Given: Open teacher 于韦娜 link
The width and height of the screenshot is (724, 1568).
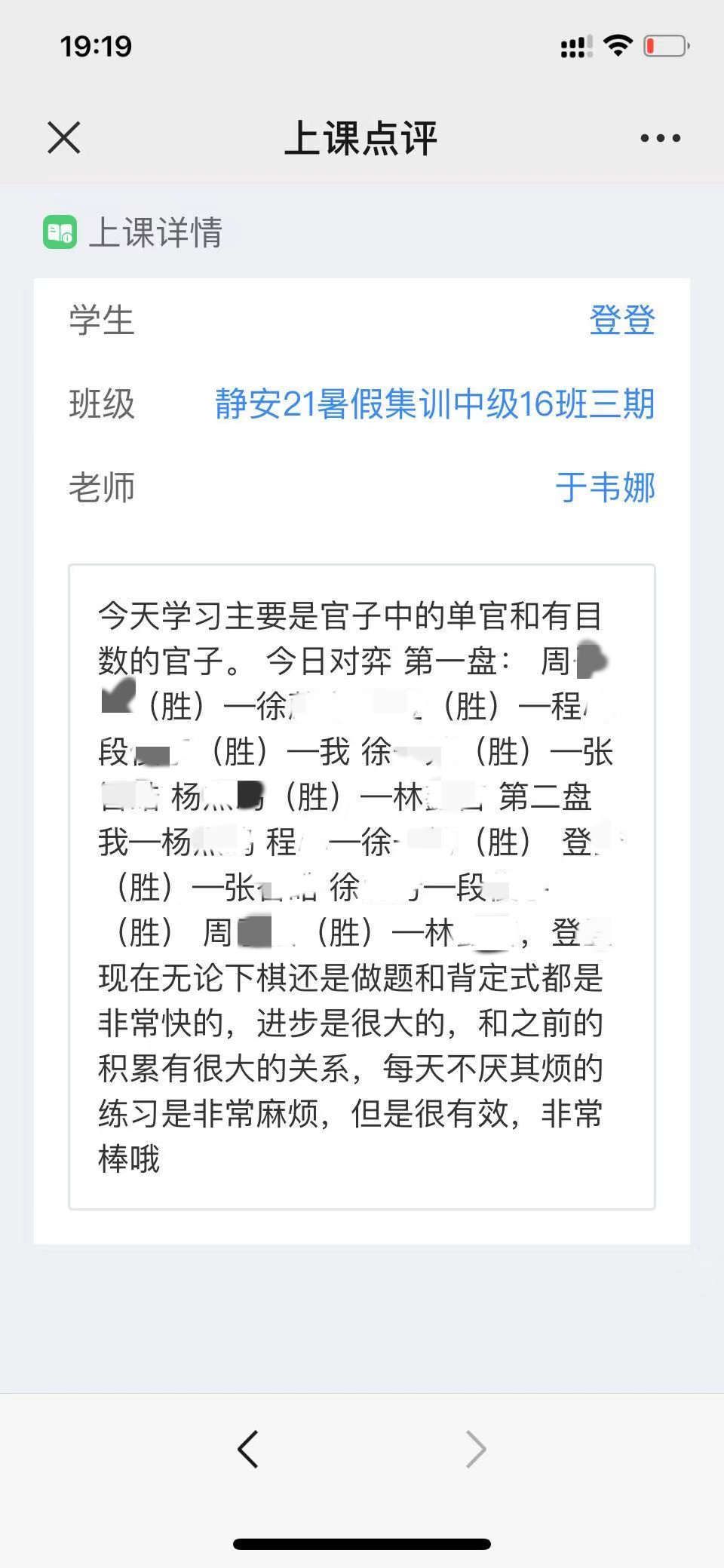Looking at the screenshot, I should [605, 487].
